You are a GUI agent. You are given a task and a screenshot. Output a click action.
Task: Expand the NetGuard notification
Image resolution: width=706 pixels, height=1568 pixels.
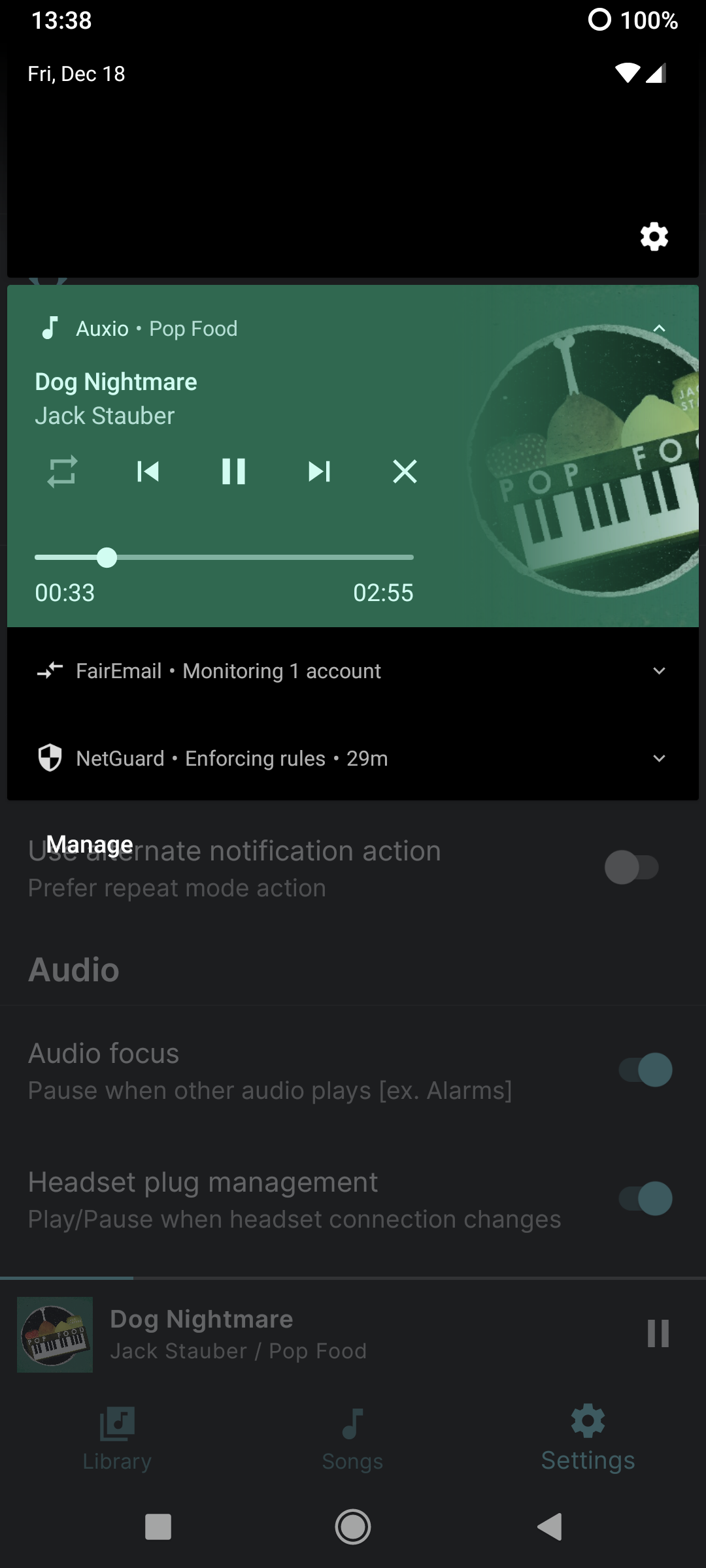pos(659,759)
